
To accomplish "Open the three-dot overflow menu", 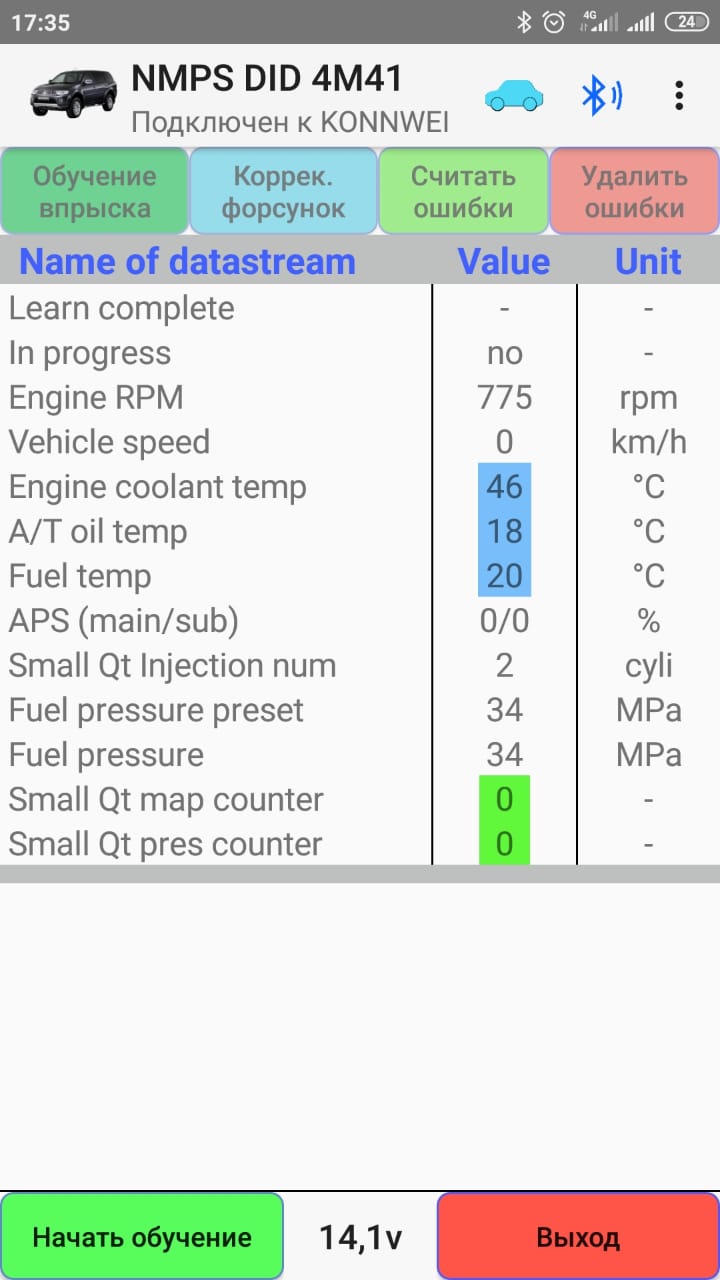I will (x=679, y=96).
